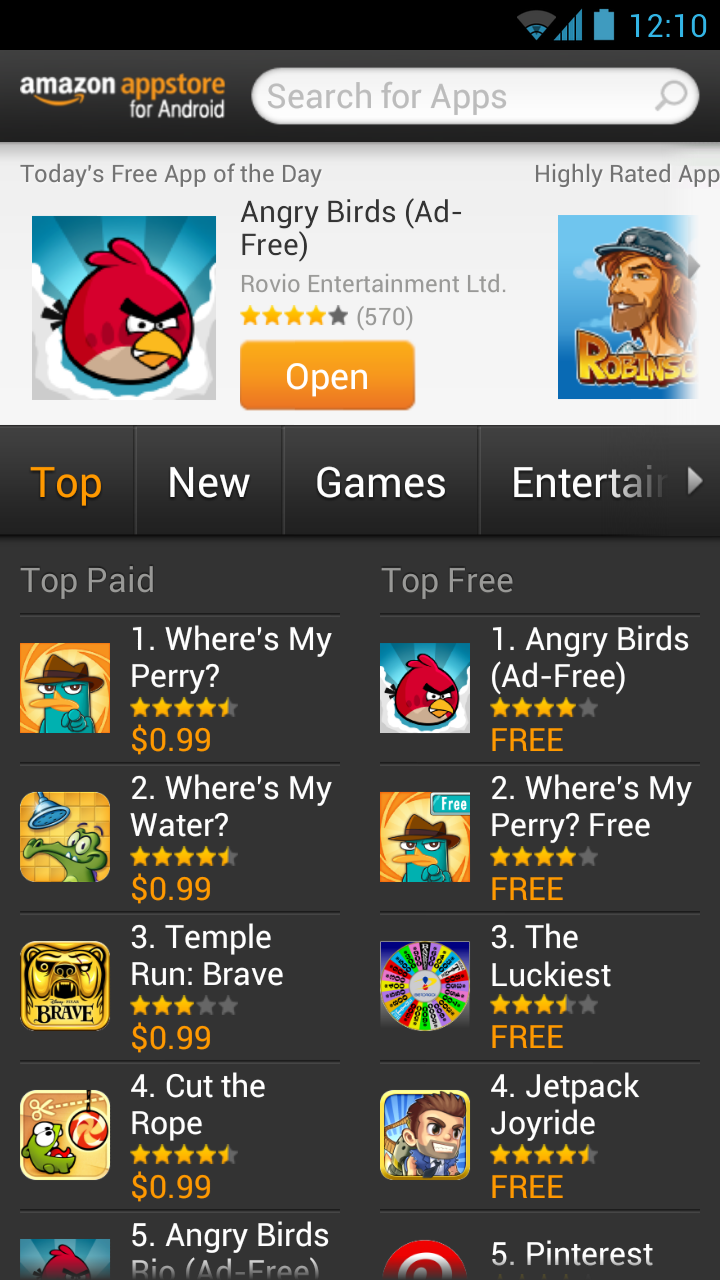This screenshot has height=1280, width=720.
Task: Open Temple Run: Brave details
Action: [180, 987]
